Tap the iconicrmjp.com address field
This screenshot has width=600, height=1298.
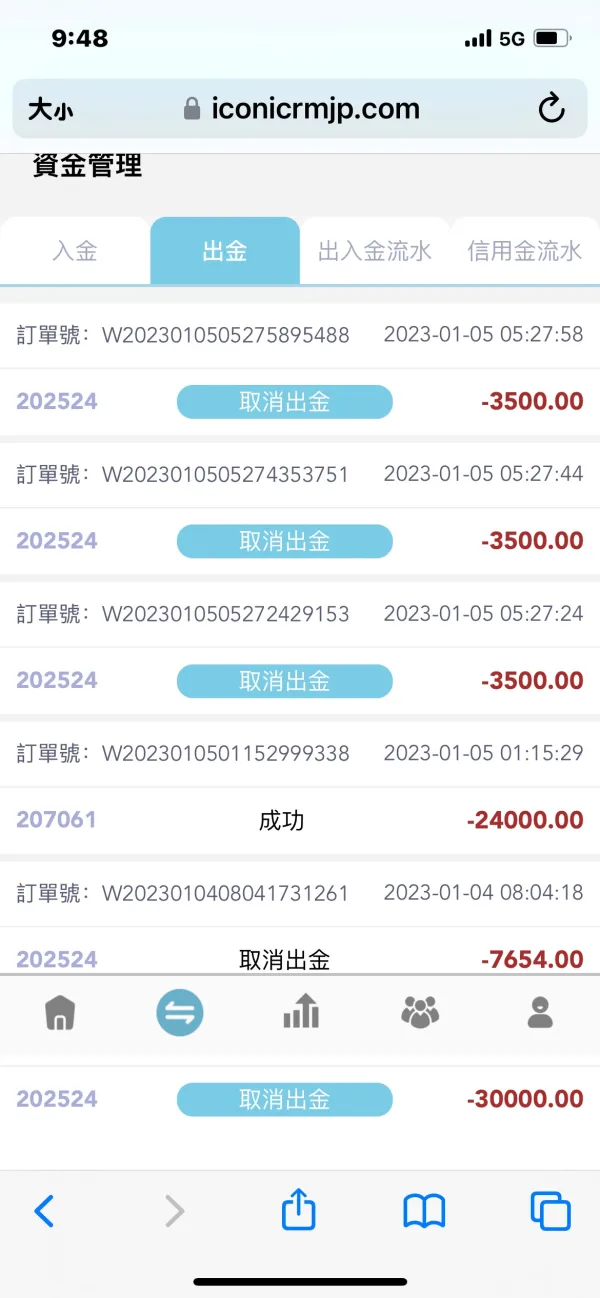tap(300, 109)
